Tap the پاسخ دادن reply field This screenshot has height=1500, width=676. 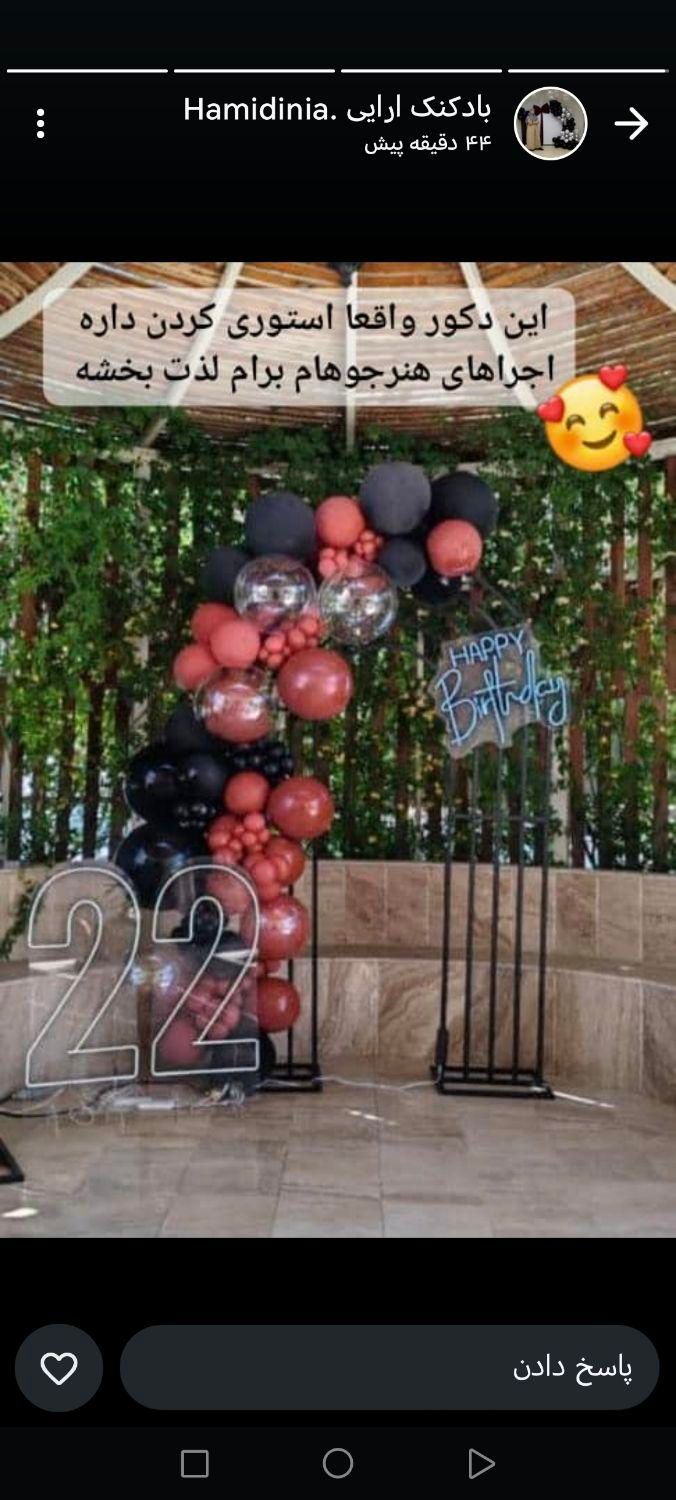tap(389, 1368)
